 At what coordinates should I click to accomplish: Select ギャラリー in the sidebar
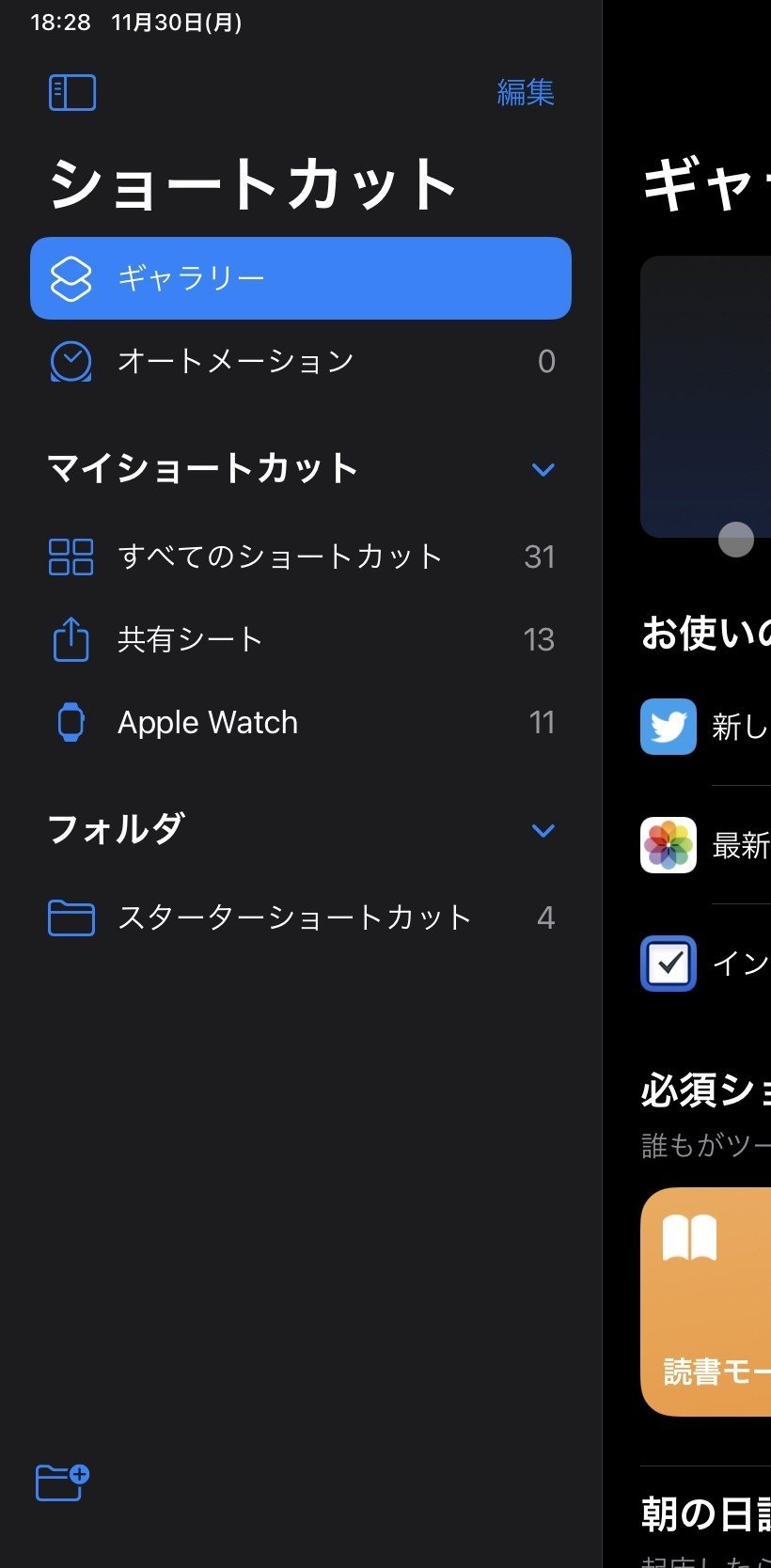(300, 278)
